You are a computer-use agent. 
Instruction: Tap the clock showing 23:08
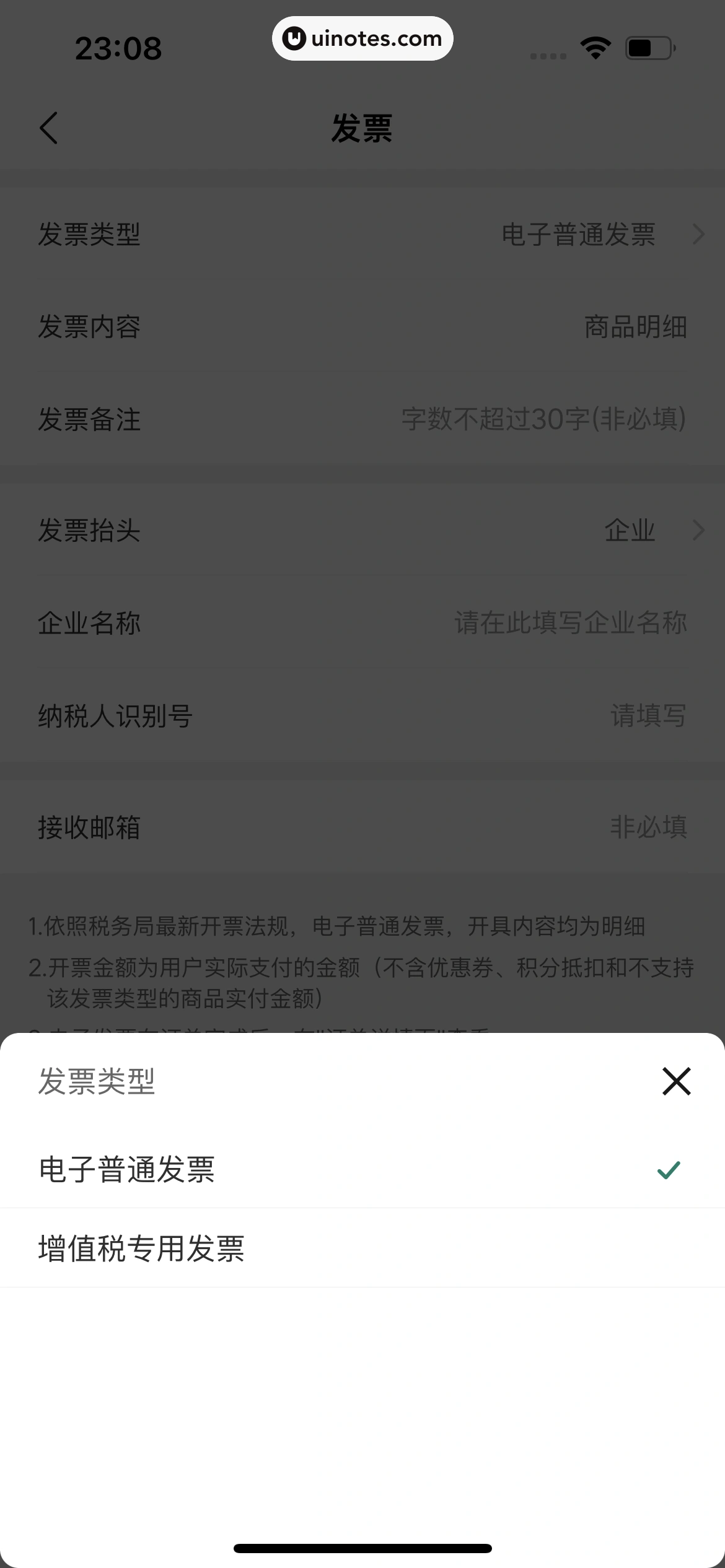(x=118, y=48)
